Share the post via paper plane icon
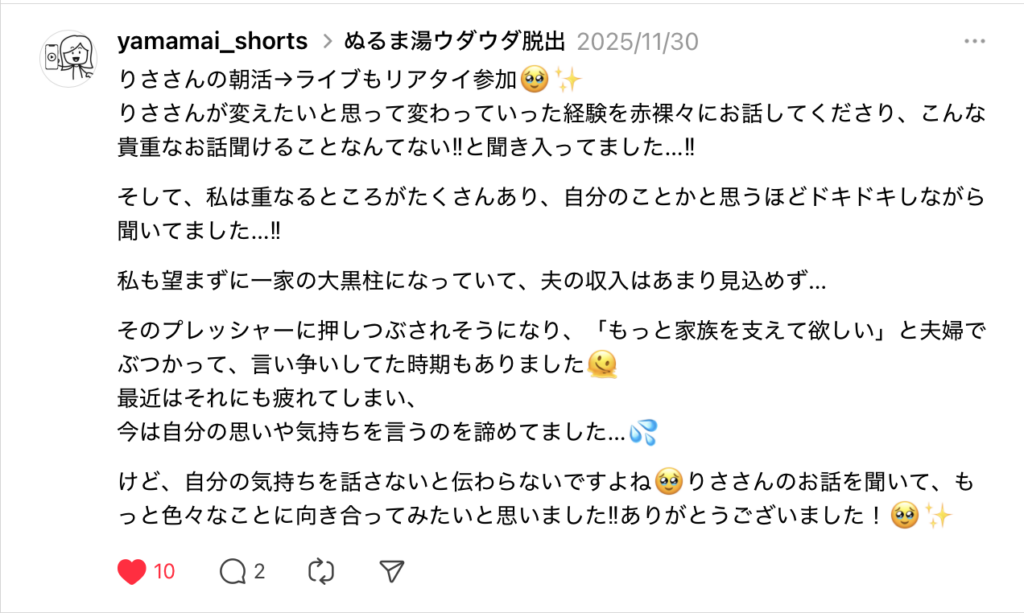The height and width of the screenshot is (613, 1024). [393, 571]
